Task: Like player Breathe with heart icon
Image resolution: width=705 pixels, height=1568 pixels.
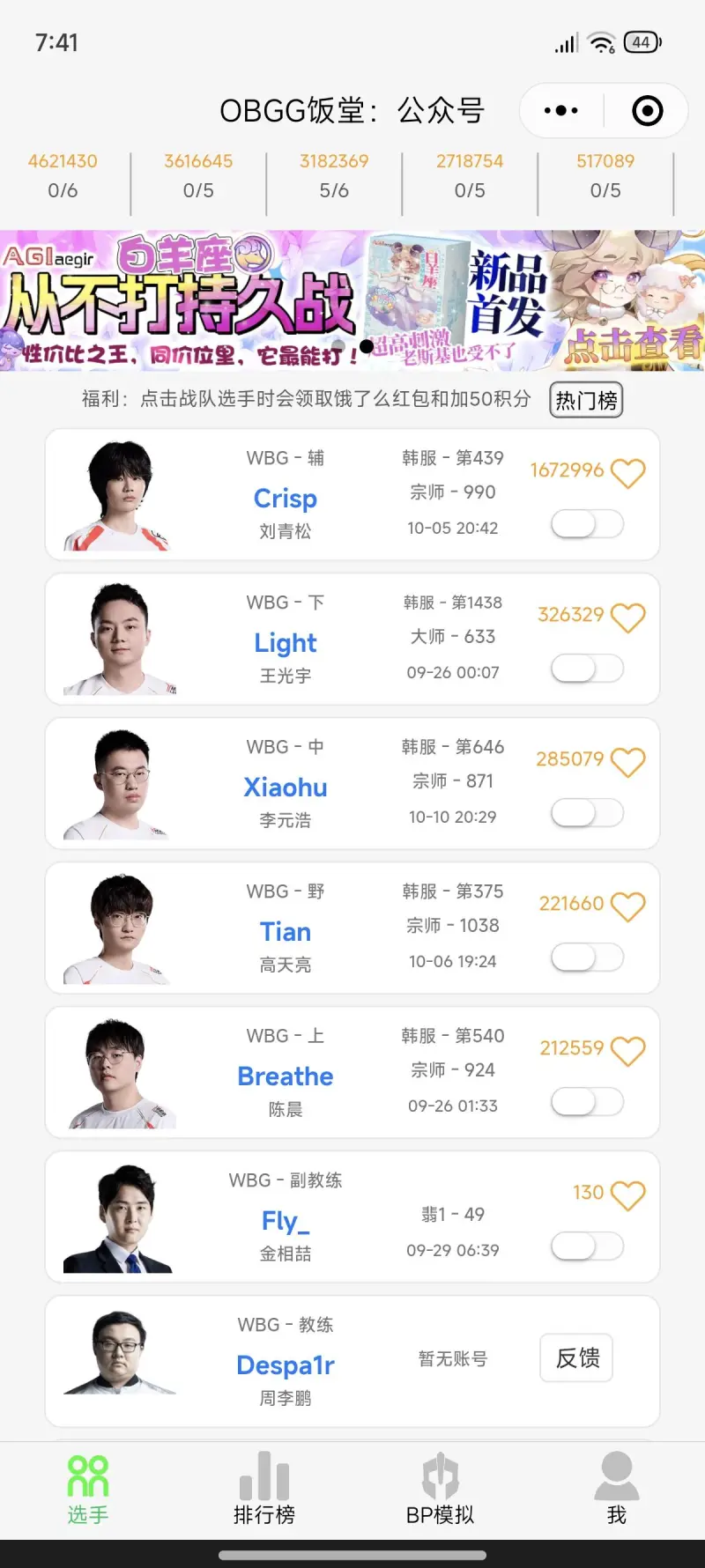Action: [627, 1051]
